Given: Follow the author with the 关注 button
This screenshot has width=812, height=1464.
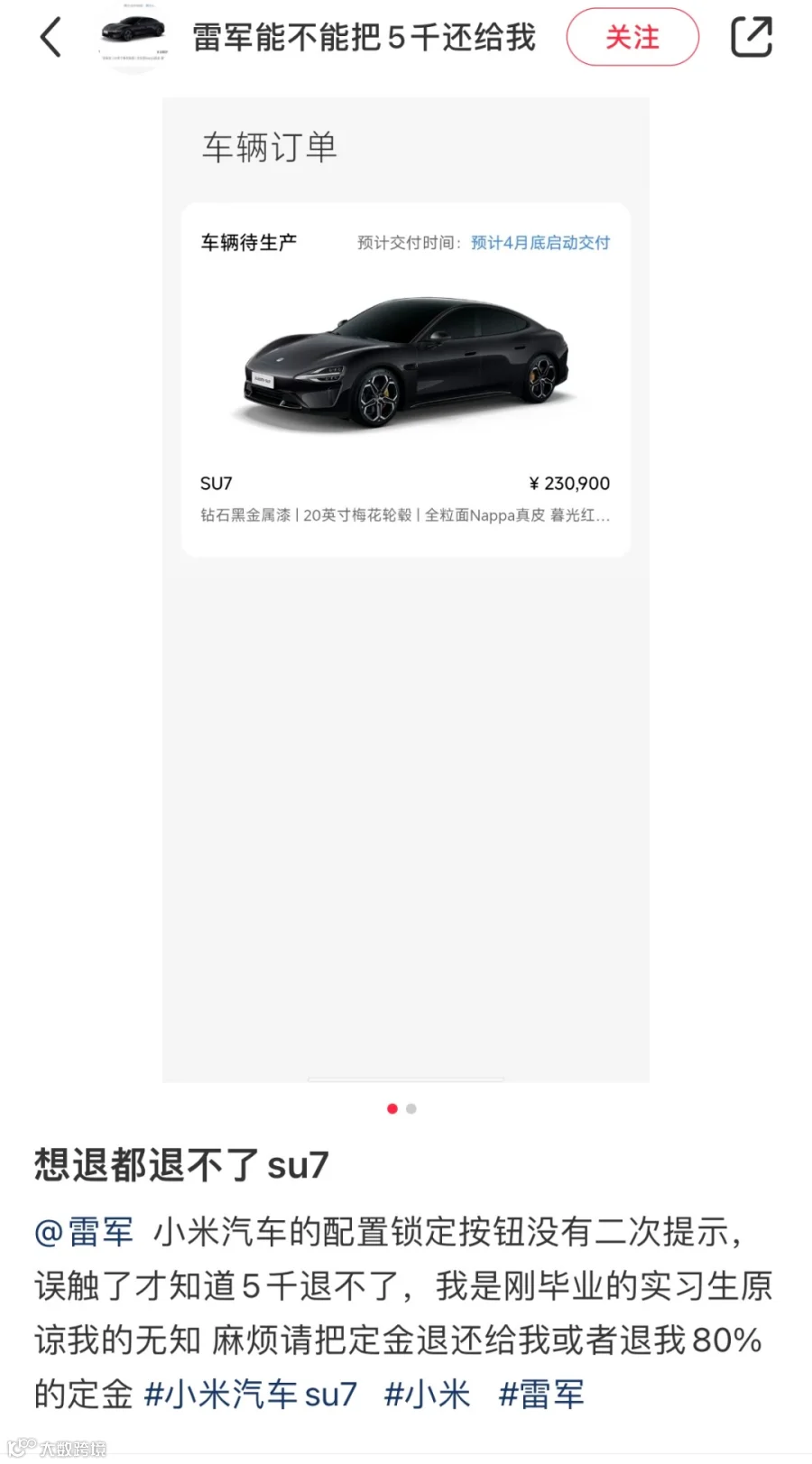Looking at the screenshot, I should click(632, 38).
